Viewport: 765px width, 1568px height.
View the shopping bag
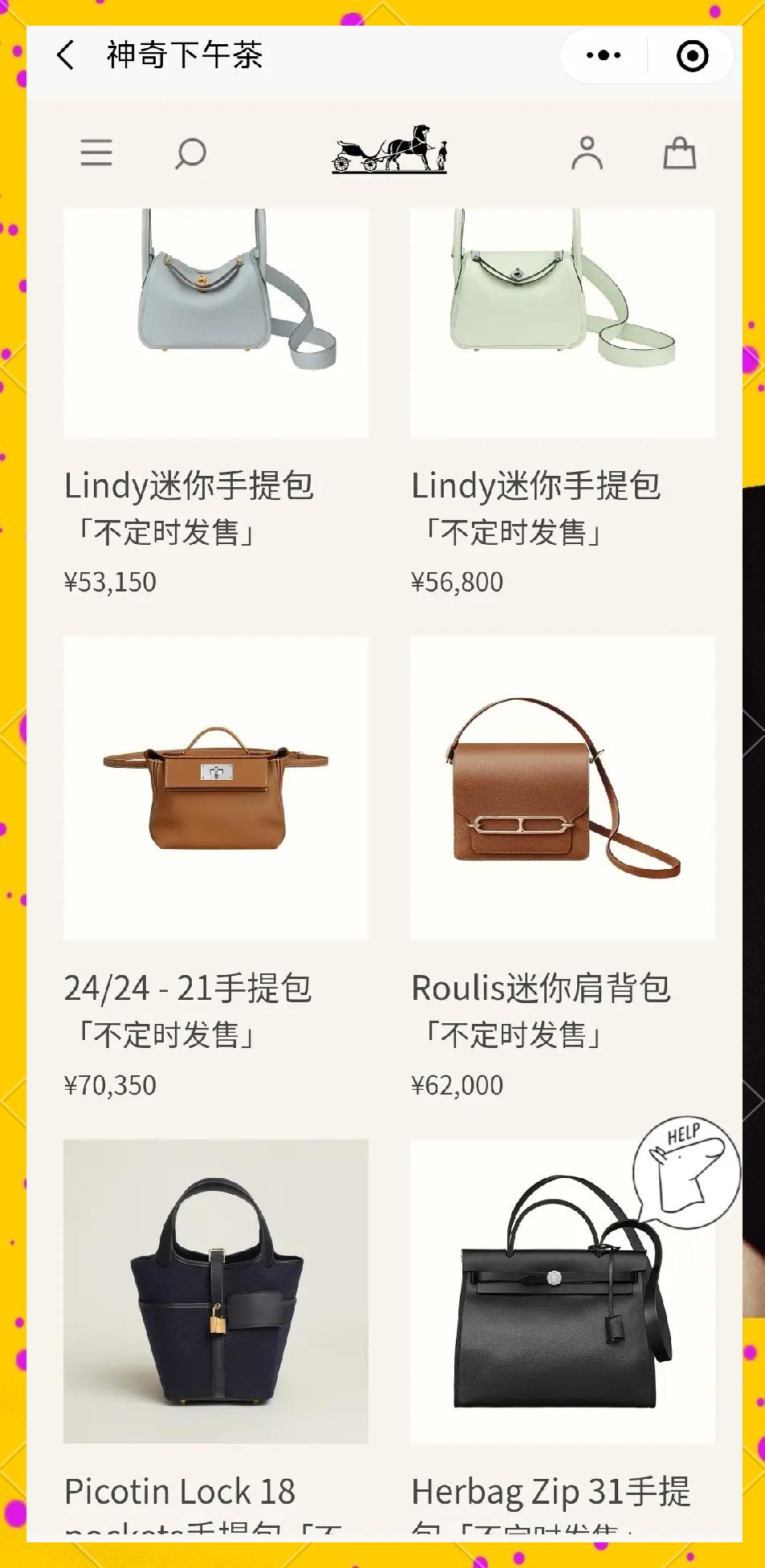(679, 152)
